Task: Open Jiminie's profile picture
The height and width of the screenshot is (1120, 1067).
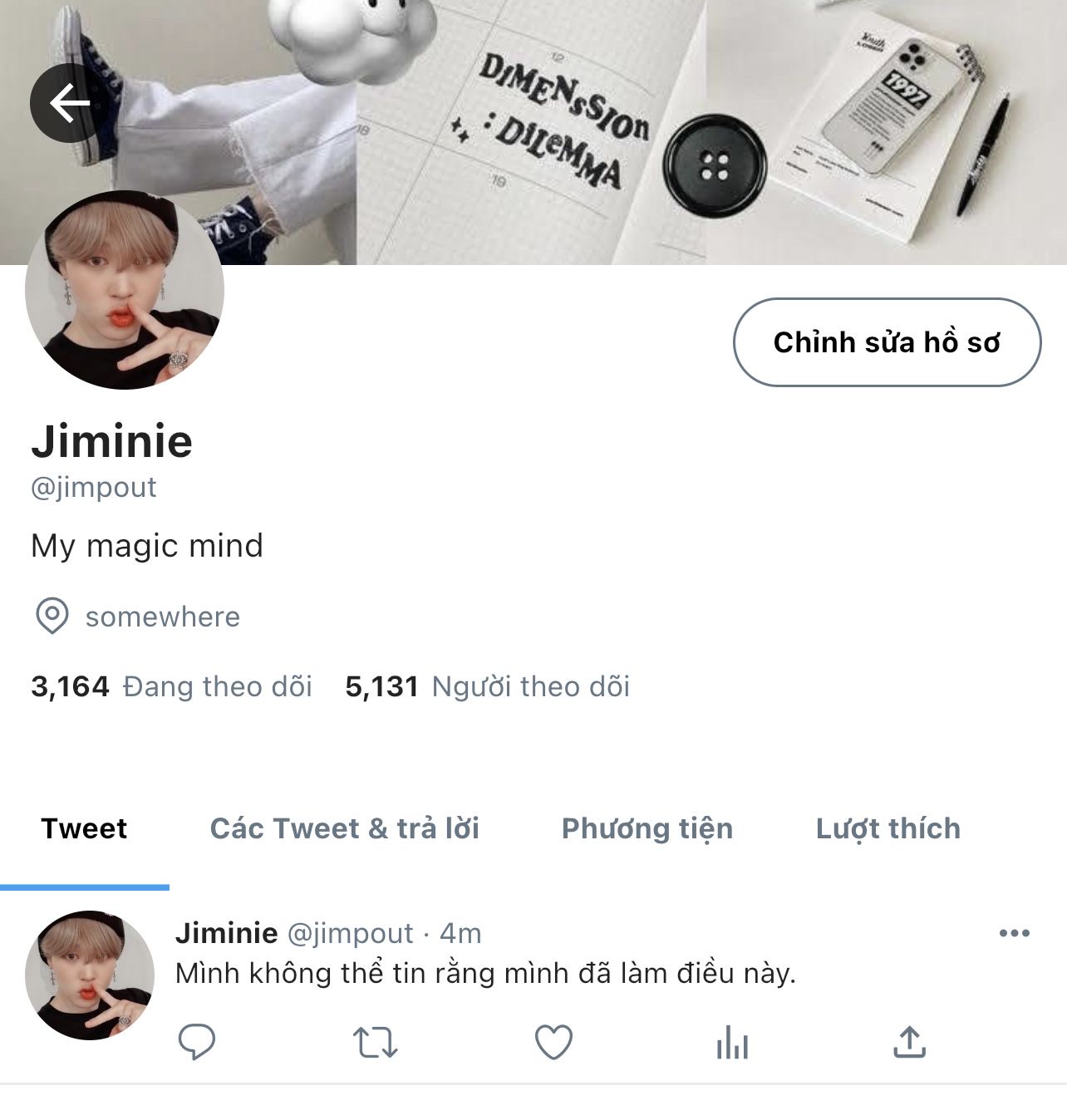Action: coord(125,290)
